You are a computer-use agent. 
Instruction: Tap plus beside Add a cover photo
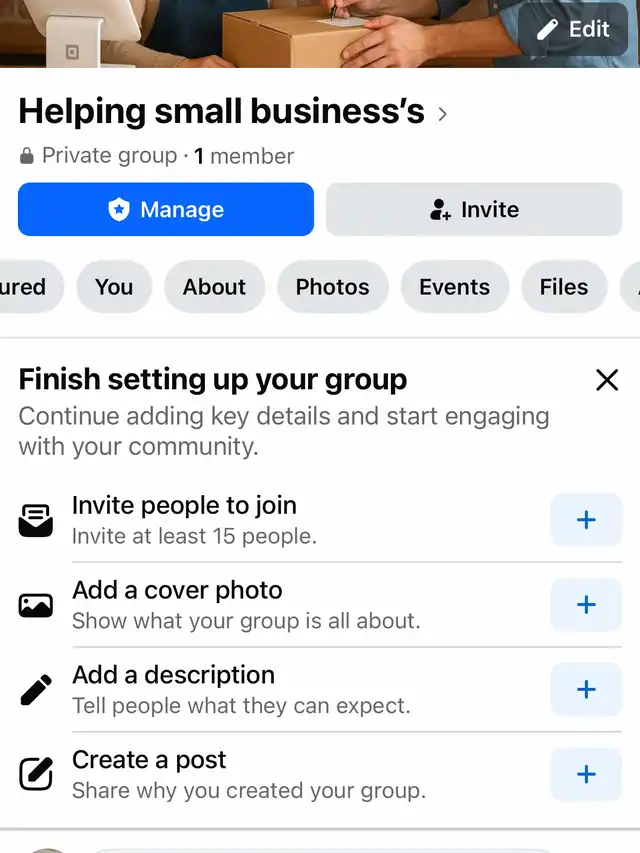click(587, 605)
